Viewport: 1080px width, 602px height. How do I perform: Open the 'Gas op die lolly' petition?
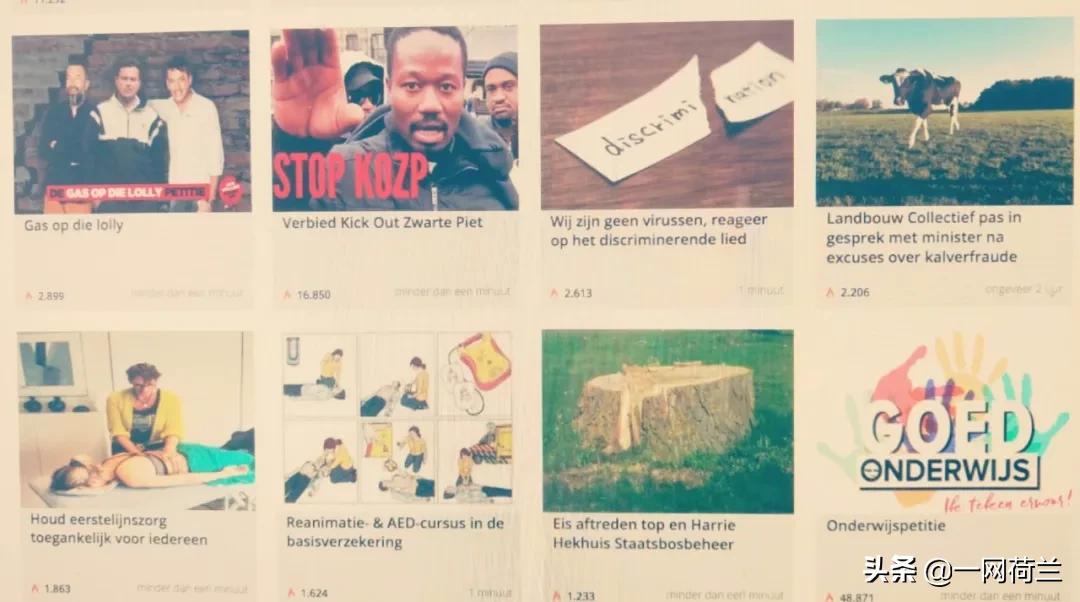(74, 226)
